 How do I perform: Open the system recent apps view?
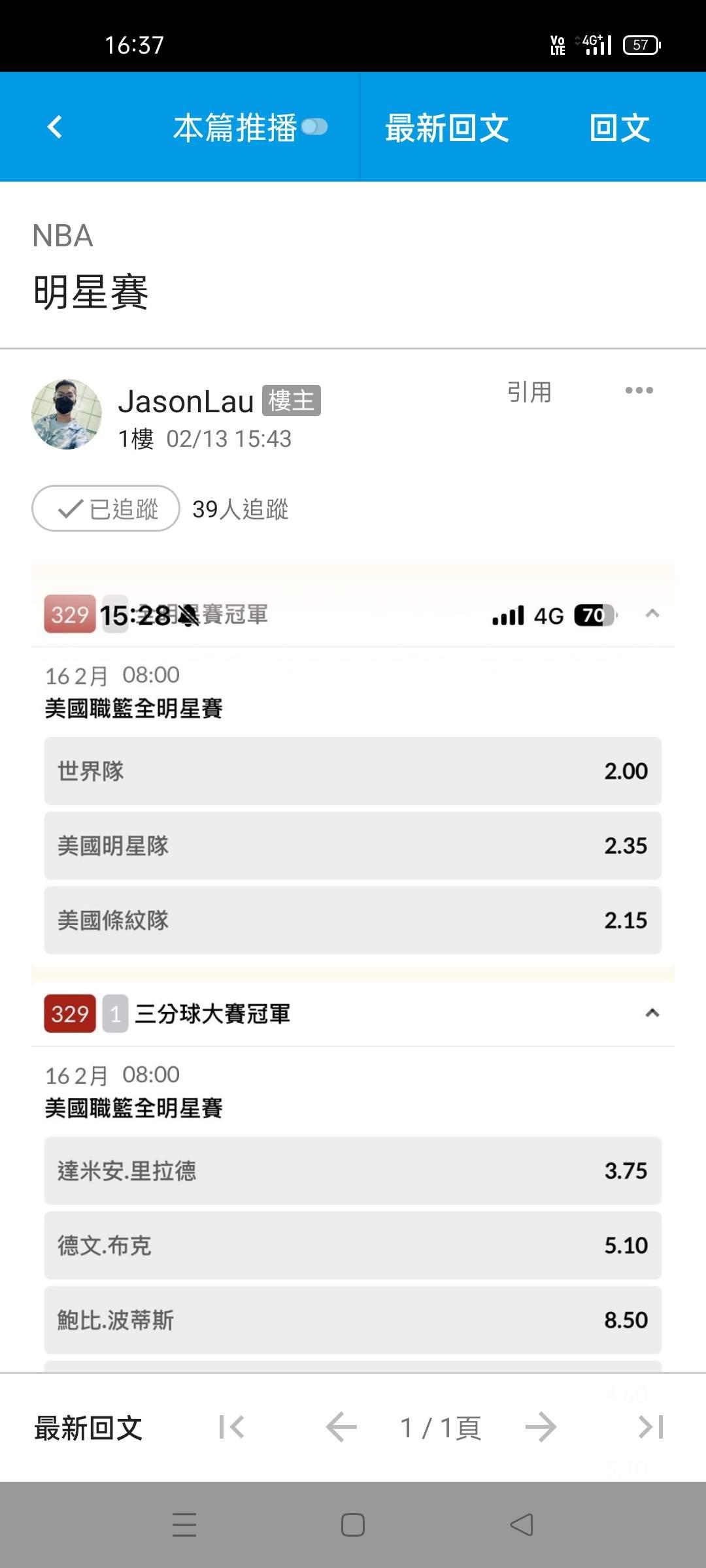pos(184,1525)
